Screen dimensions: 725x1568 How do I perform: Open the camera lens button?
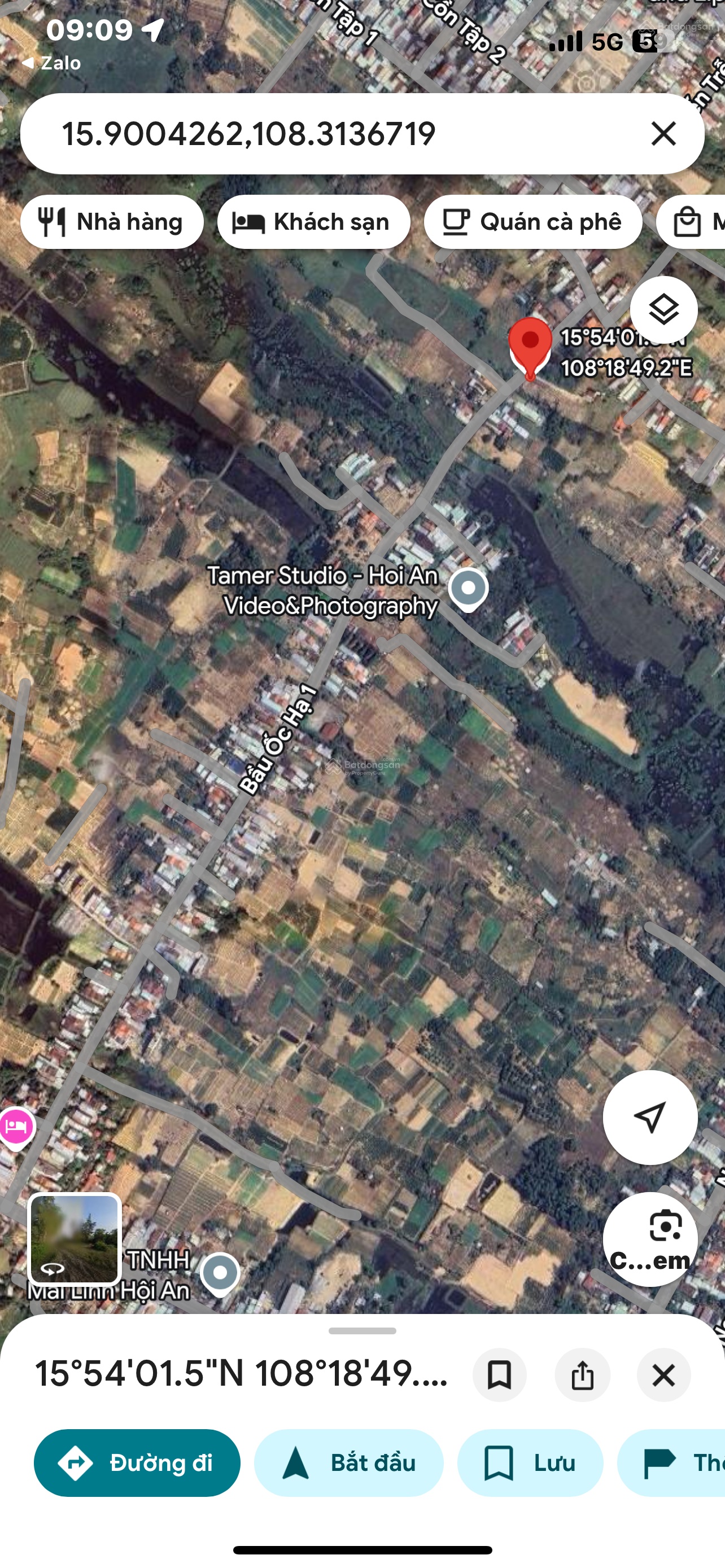coord(649,1239)
